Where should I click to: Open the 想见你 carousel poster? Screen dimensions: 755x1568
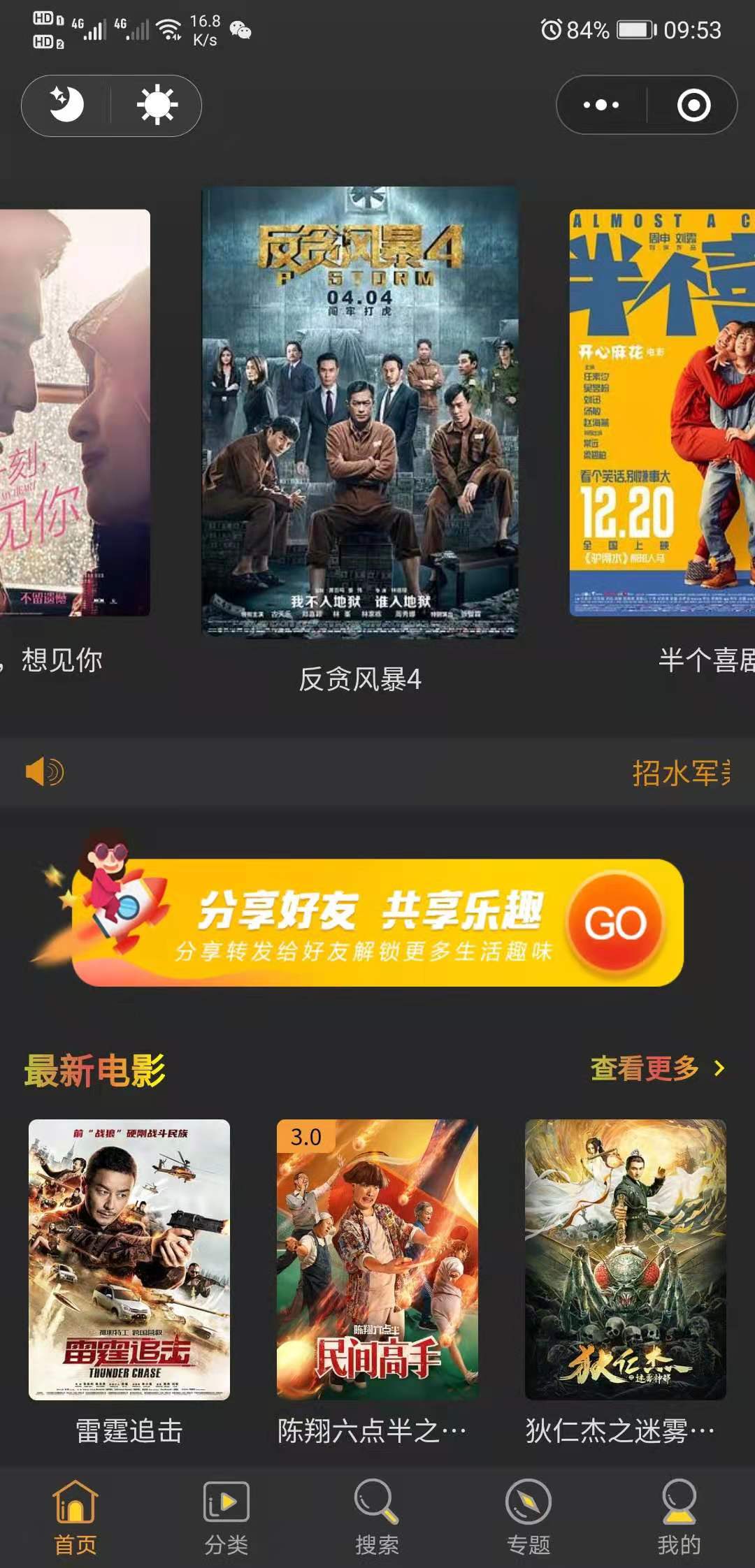tap(75, 412)
